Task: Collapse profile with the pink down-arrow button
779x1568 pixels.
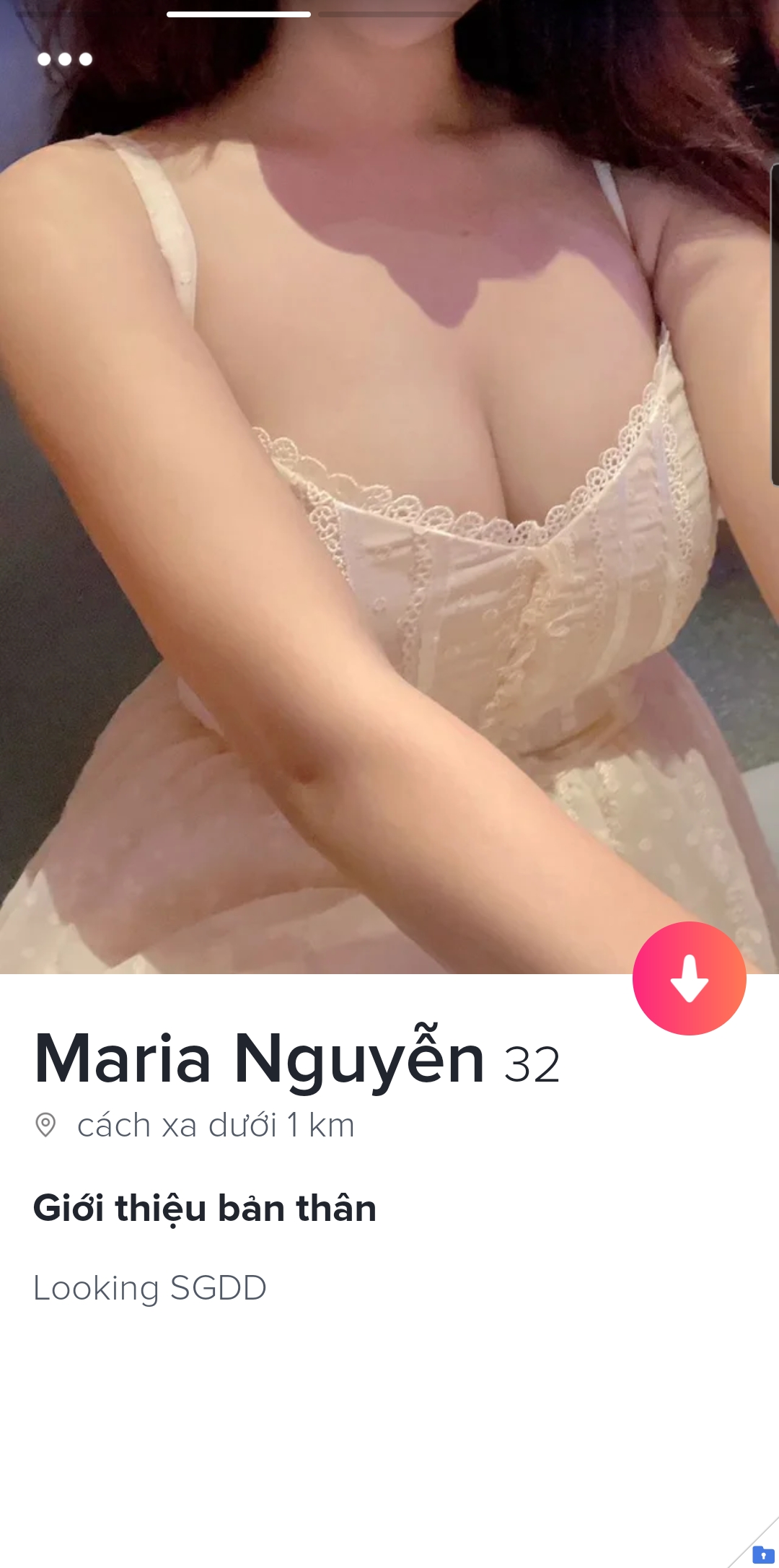Action: pos(689,978)
